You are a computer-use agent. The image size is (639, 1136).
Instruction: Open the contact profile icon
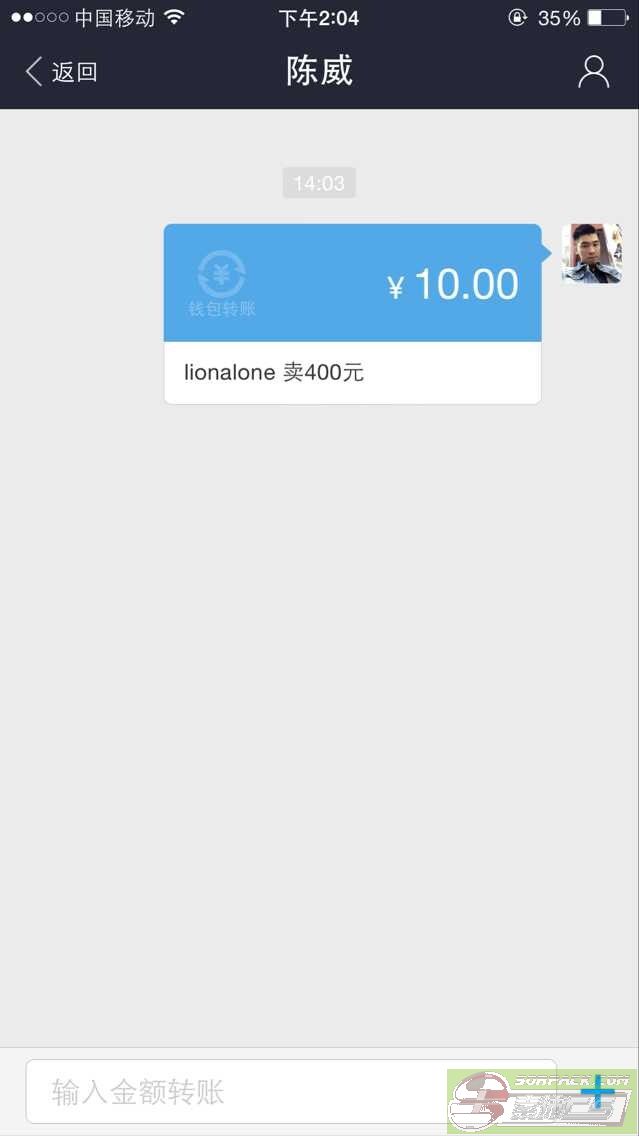tap(593, 72)
